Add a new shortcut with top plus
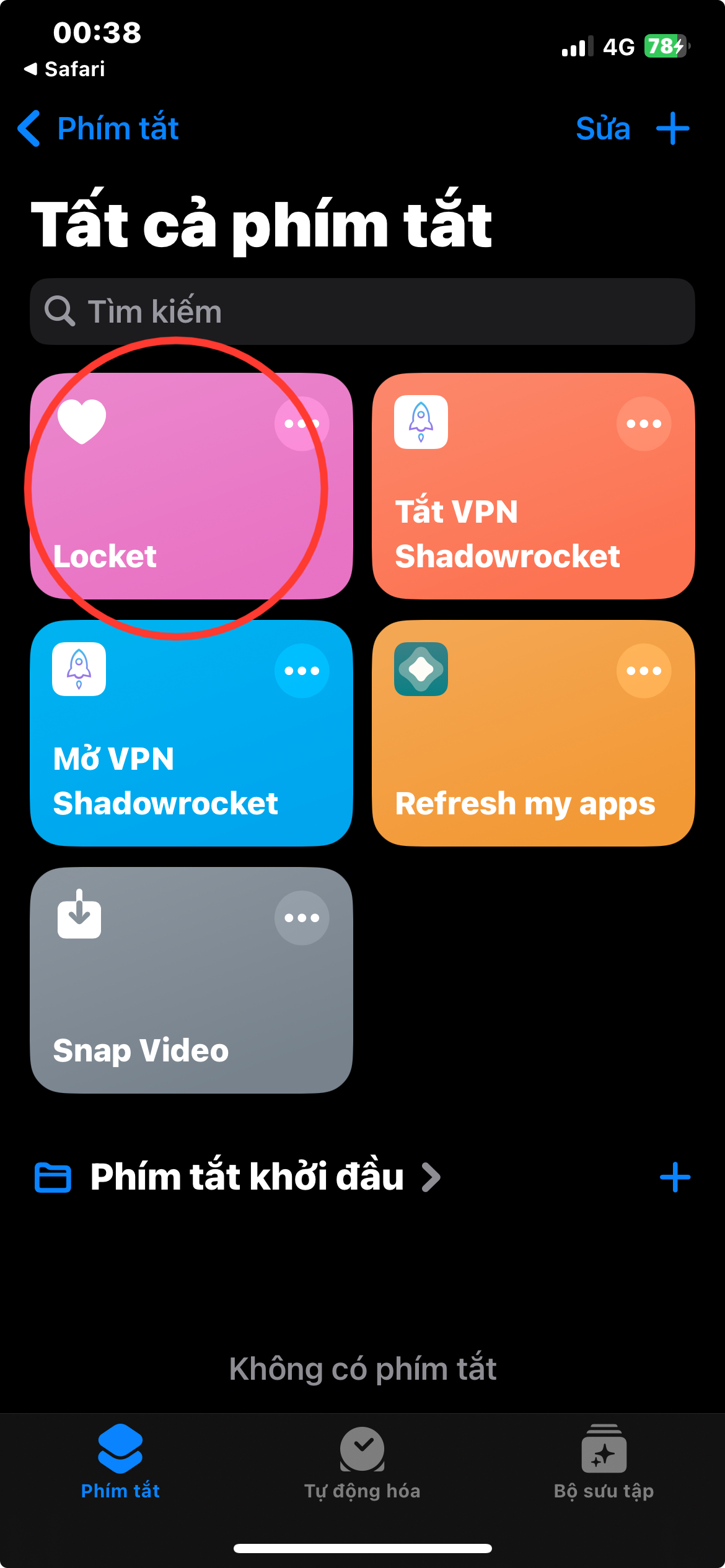This screenshot has width=725, height=1568. pyautogui.click(x=673, y=129)
